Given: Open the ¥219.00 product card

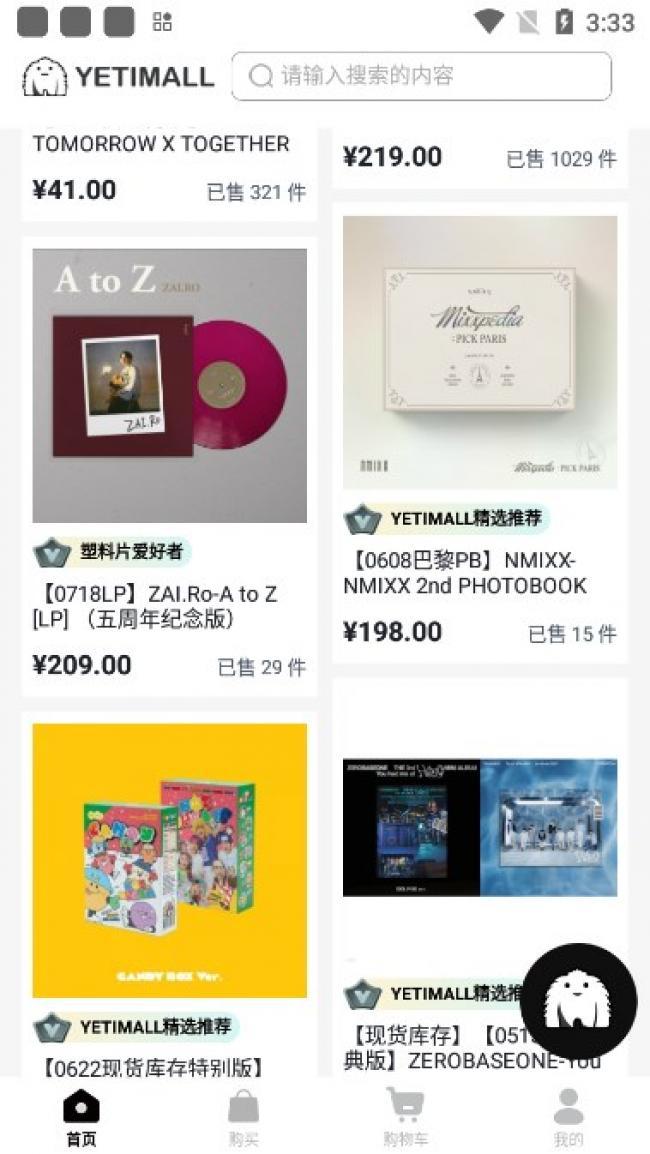Looking at the screenshot, I should click(x=479, y=158).
